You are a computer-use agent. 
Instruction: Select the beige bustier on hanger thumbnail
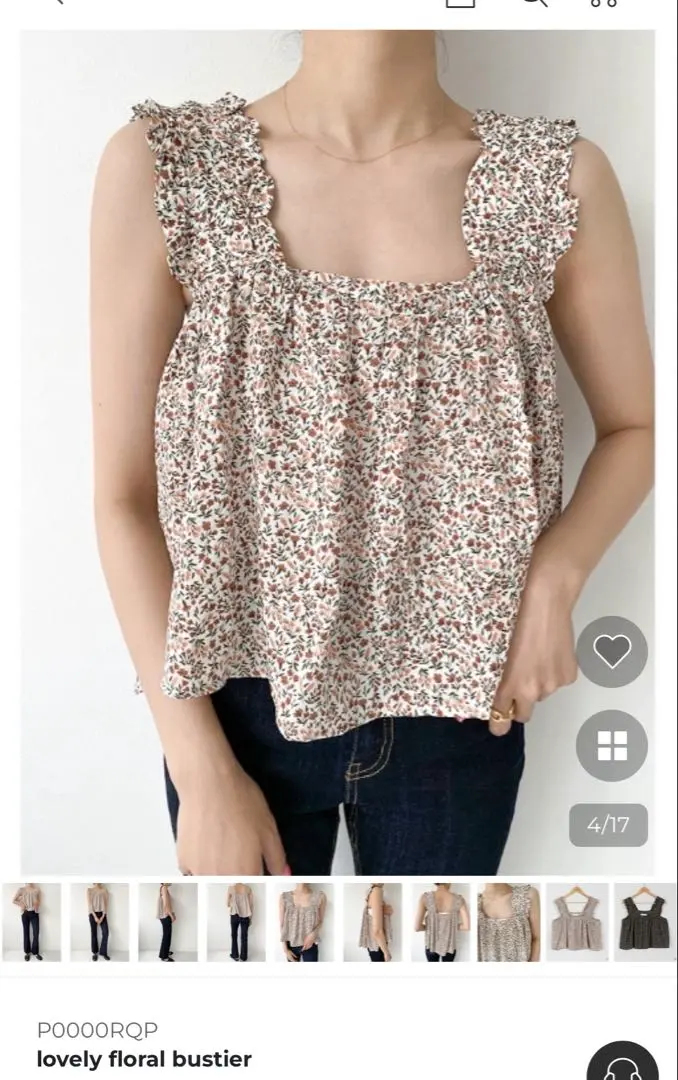point(577,922)
